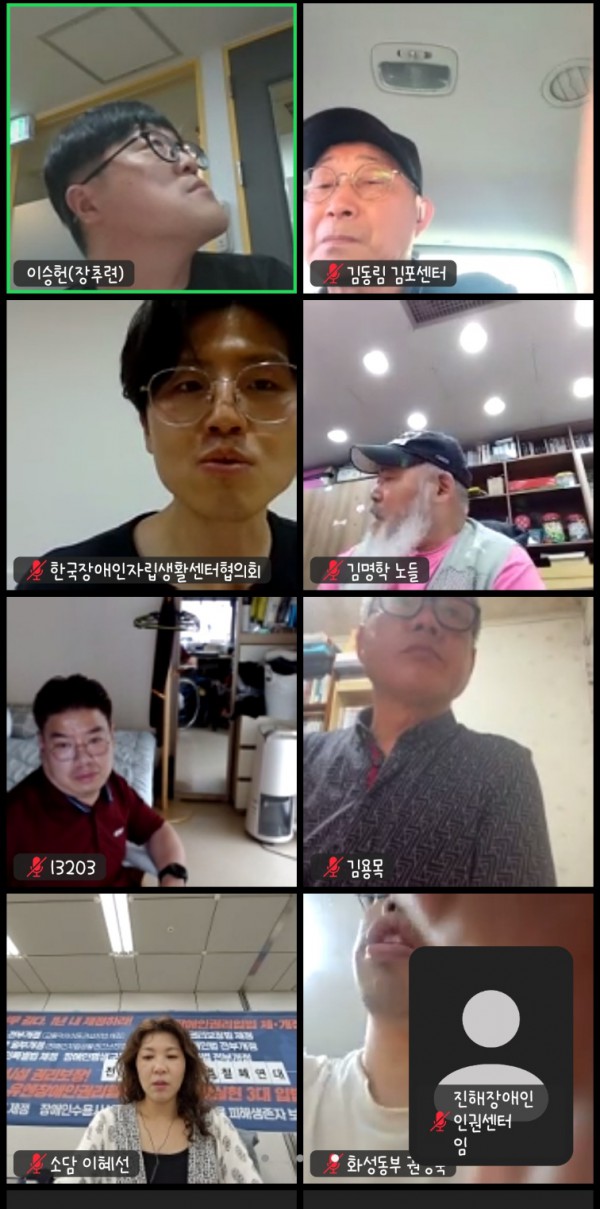Select 김명학 노들 video tile
The width and height of the screenshot is (600, 1209).
(x=448, y=444)
